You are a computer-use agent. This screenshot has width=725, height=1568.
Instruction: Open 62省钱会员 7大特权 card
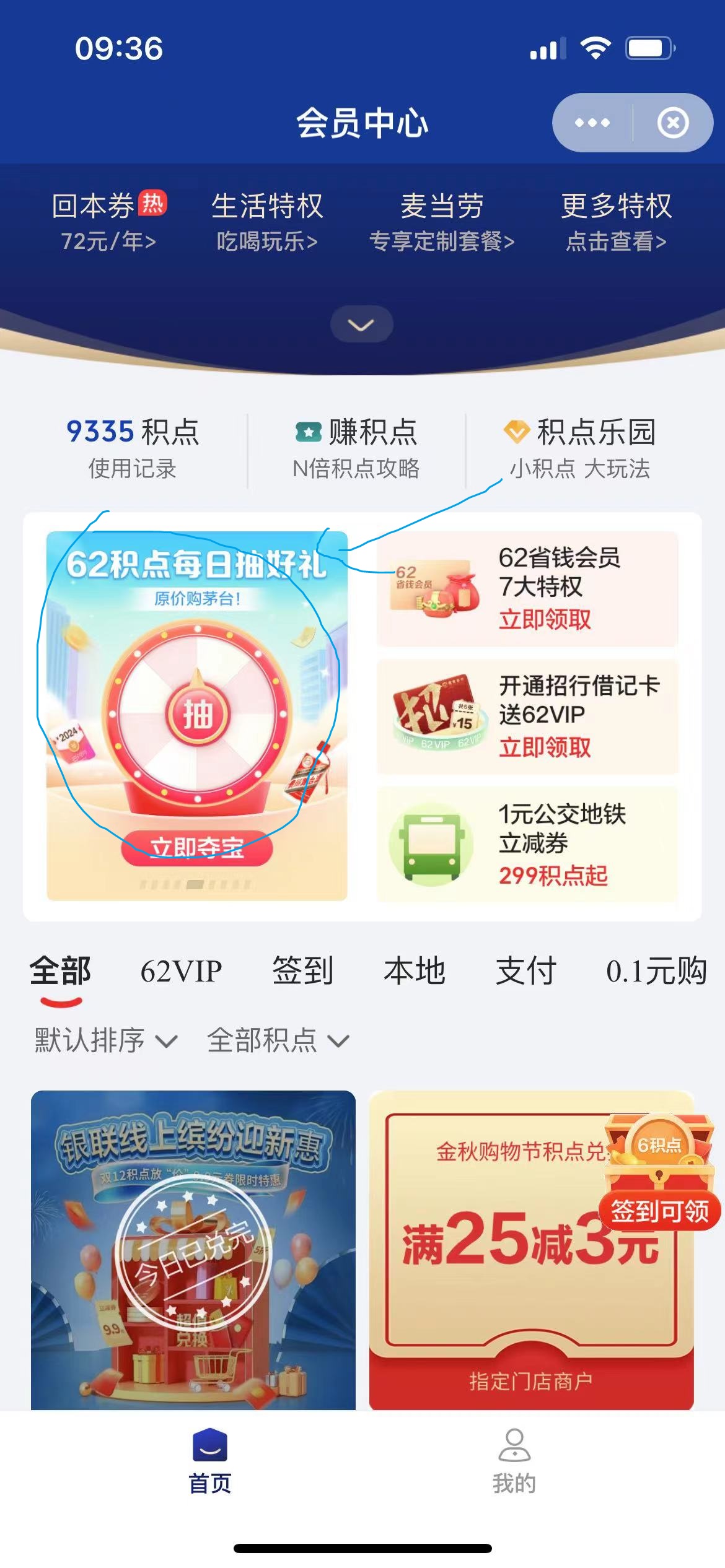coord(527,588)
